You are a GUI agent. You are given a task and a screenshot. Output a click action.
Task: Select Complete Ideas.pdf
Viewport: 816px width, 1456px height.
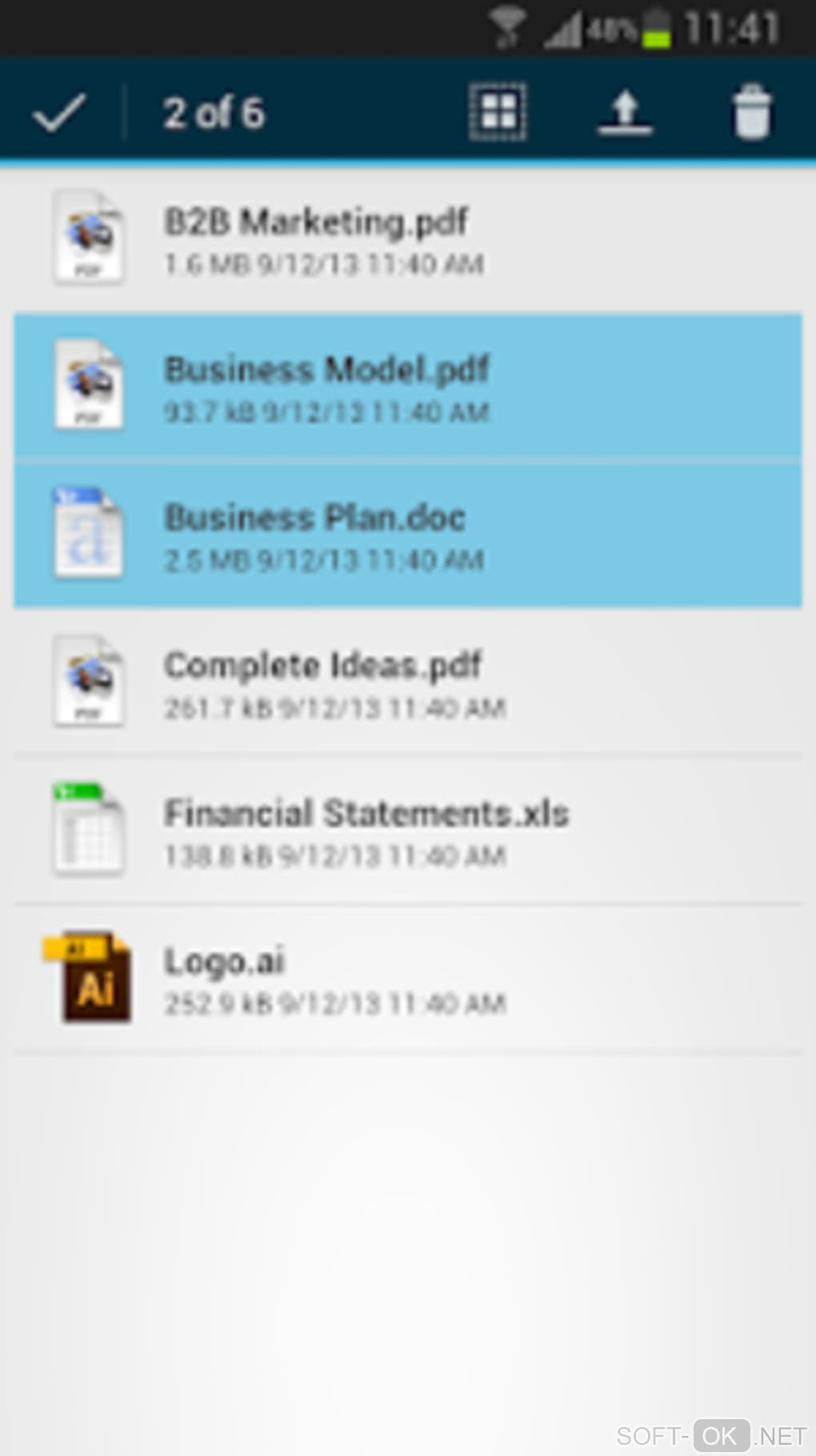coord(408,683)
